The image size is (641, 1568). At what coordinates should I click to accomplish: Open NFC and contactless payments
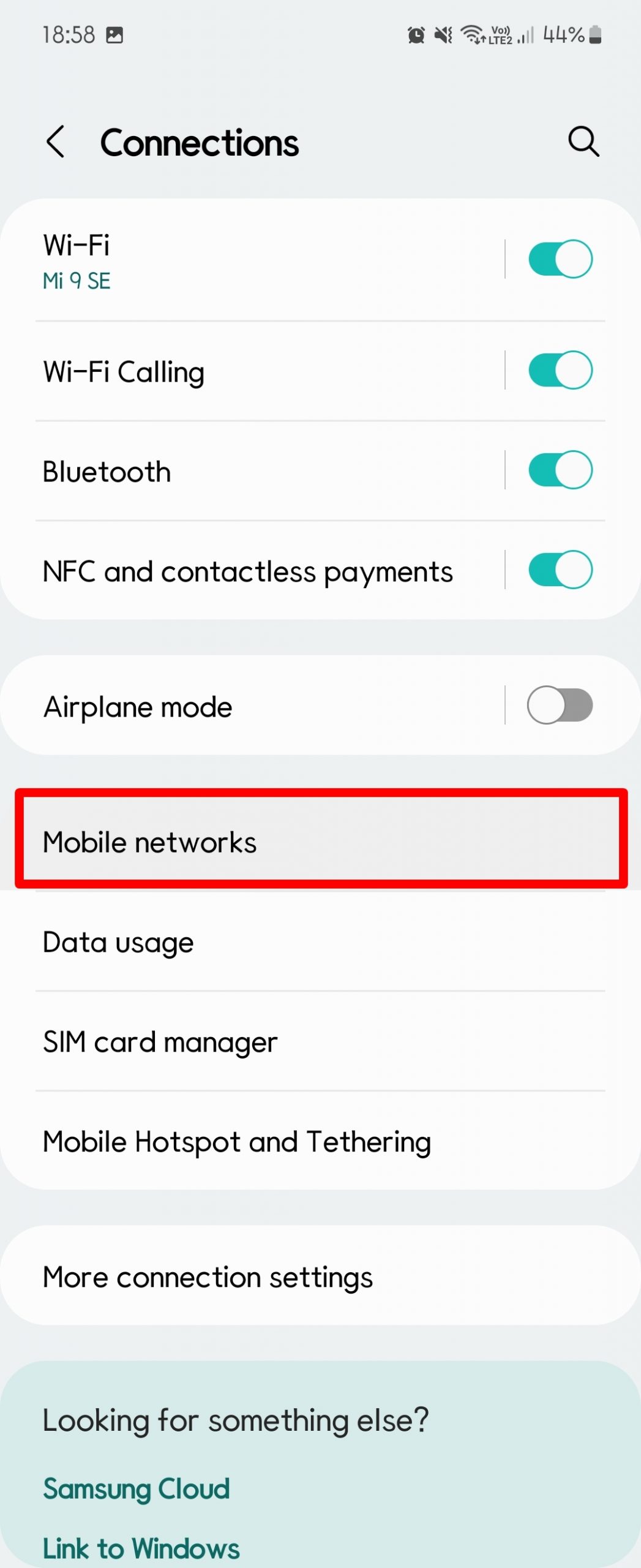pos(248,571)
